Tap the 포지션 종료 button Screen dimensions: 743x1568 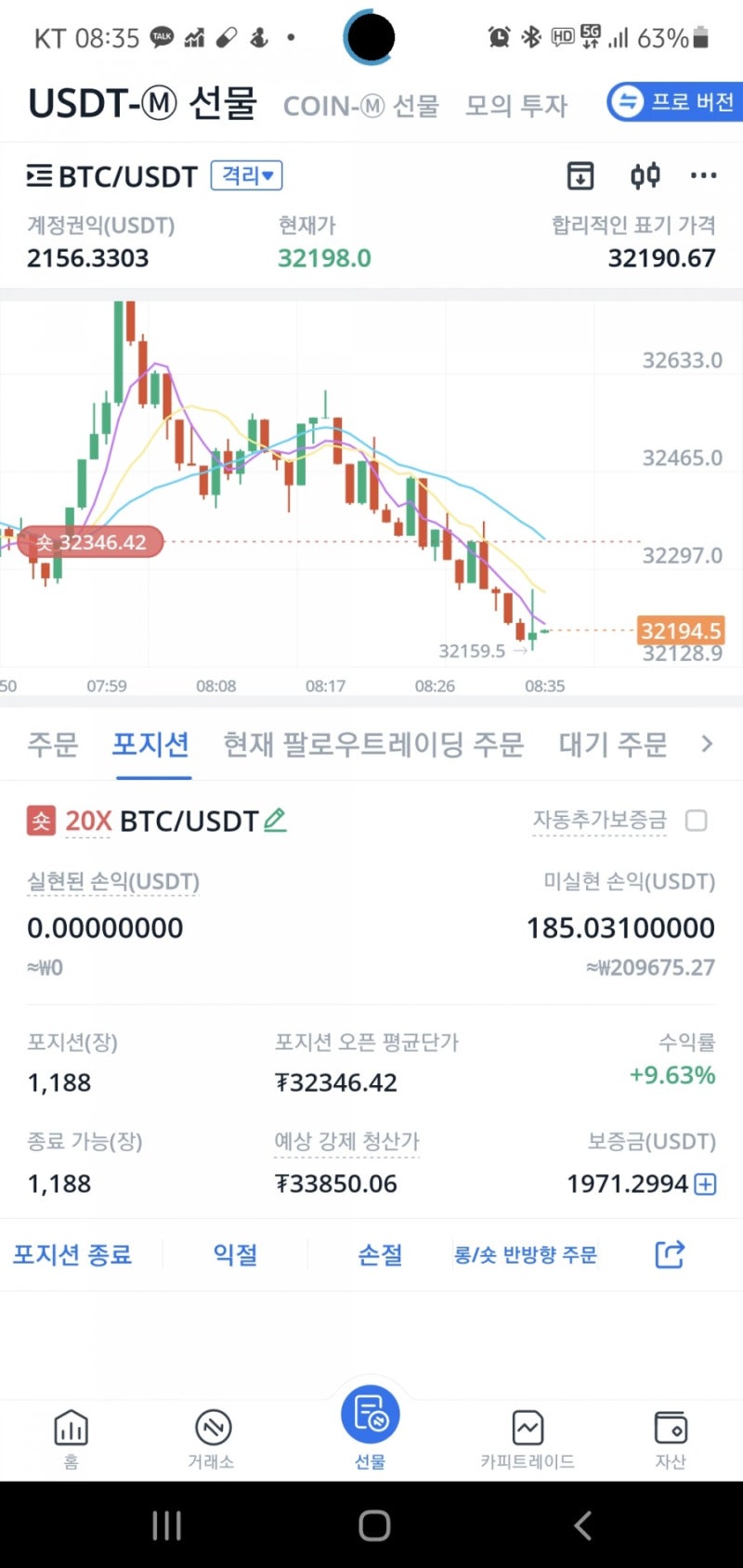(73, 1254)
